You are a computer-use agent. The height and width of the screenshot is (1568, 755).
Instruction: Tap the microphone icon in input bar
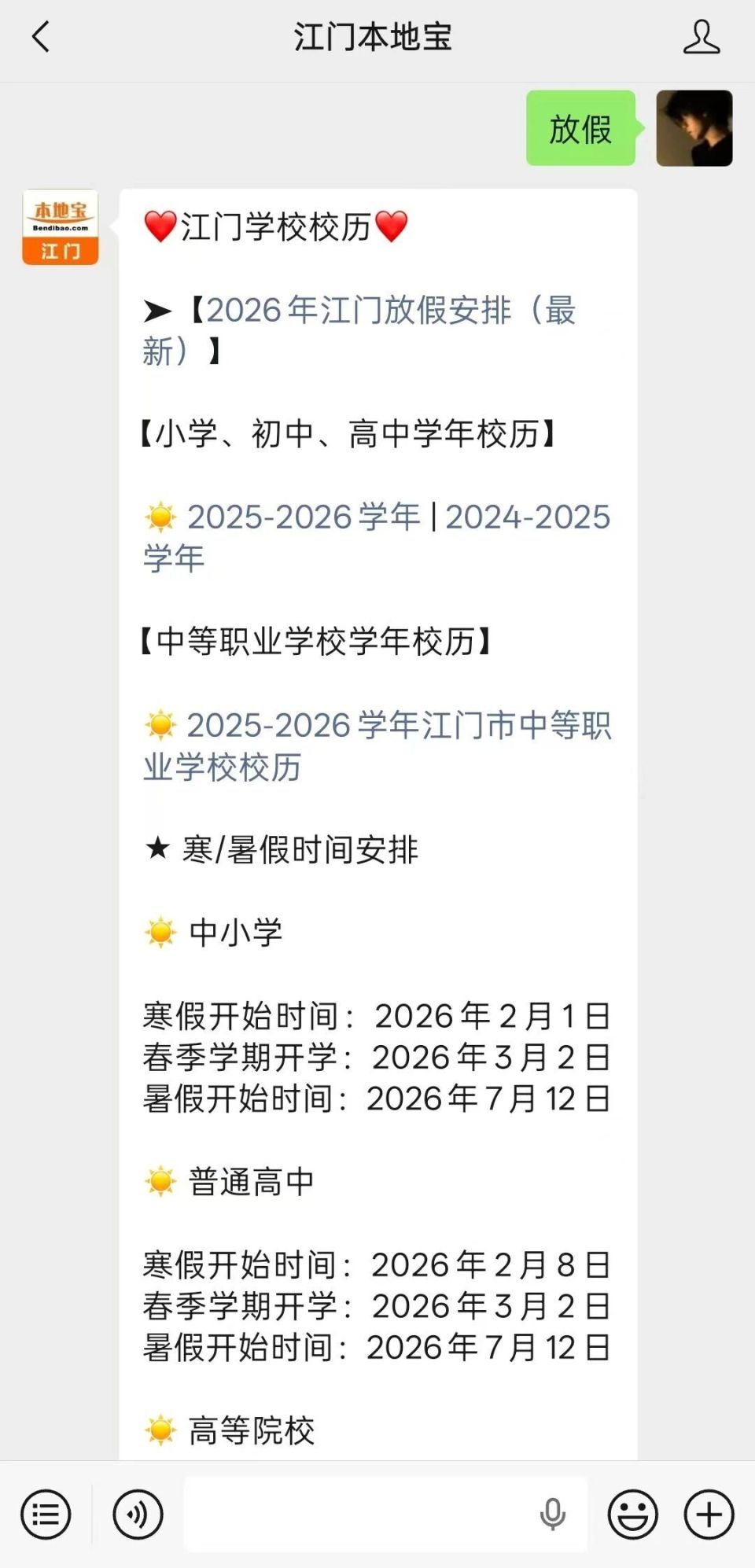point(555,1514)
